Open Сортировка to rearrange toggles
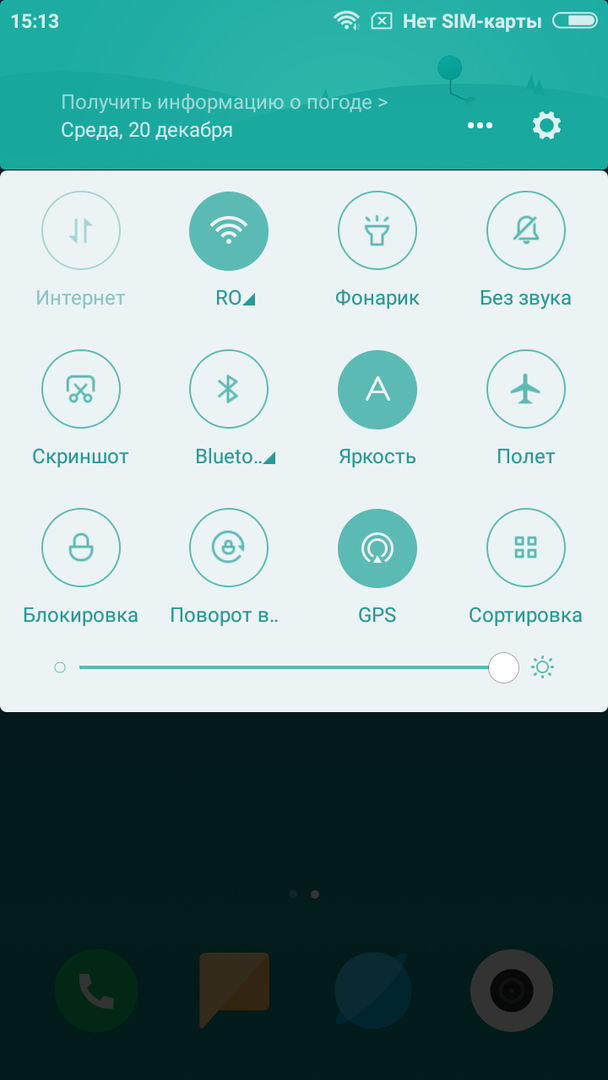 (x=525, y=547)
